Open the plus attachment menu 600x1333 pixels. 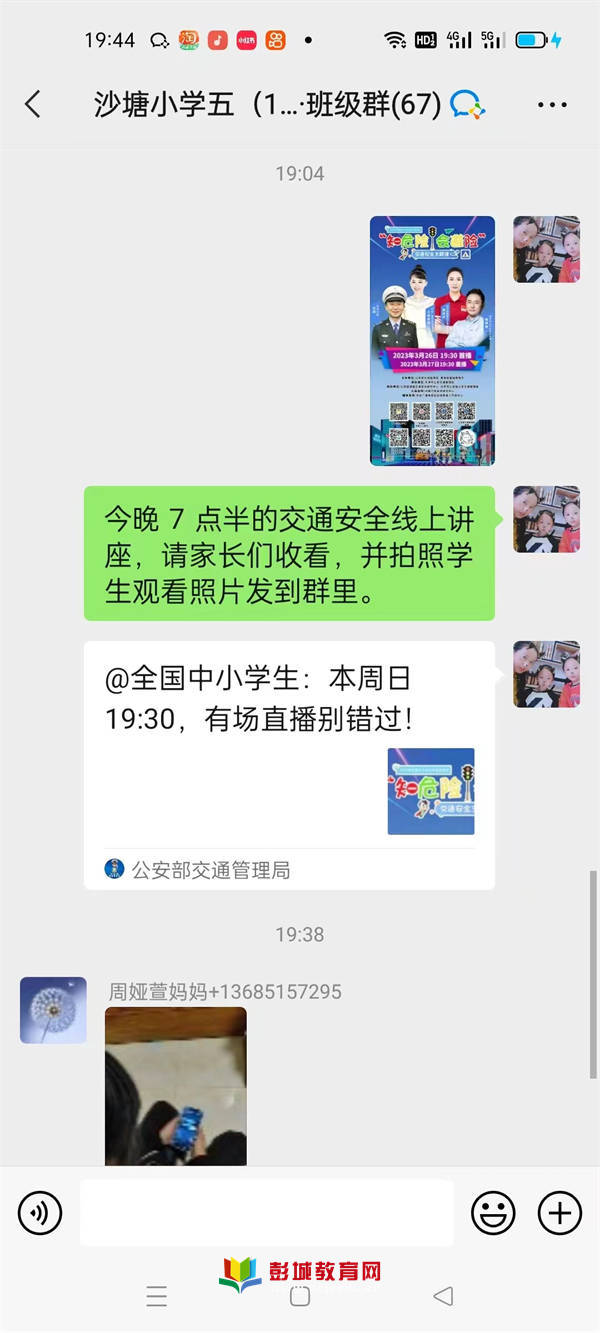[559, 1213]
